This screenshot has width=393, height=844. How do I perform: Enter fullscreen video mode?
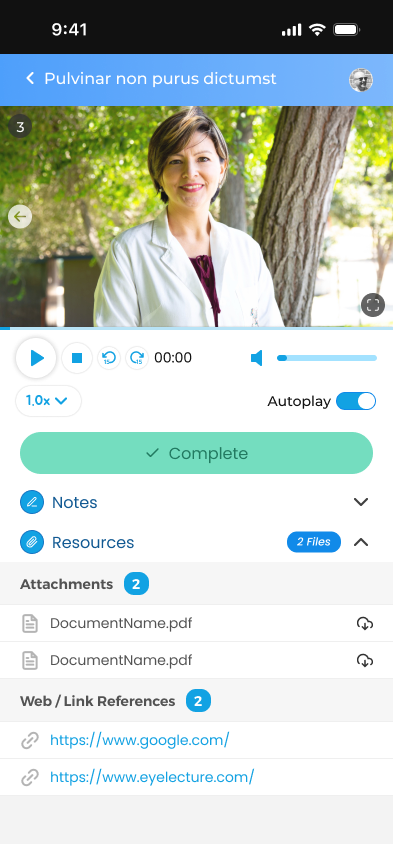pos(373,305)
